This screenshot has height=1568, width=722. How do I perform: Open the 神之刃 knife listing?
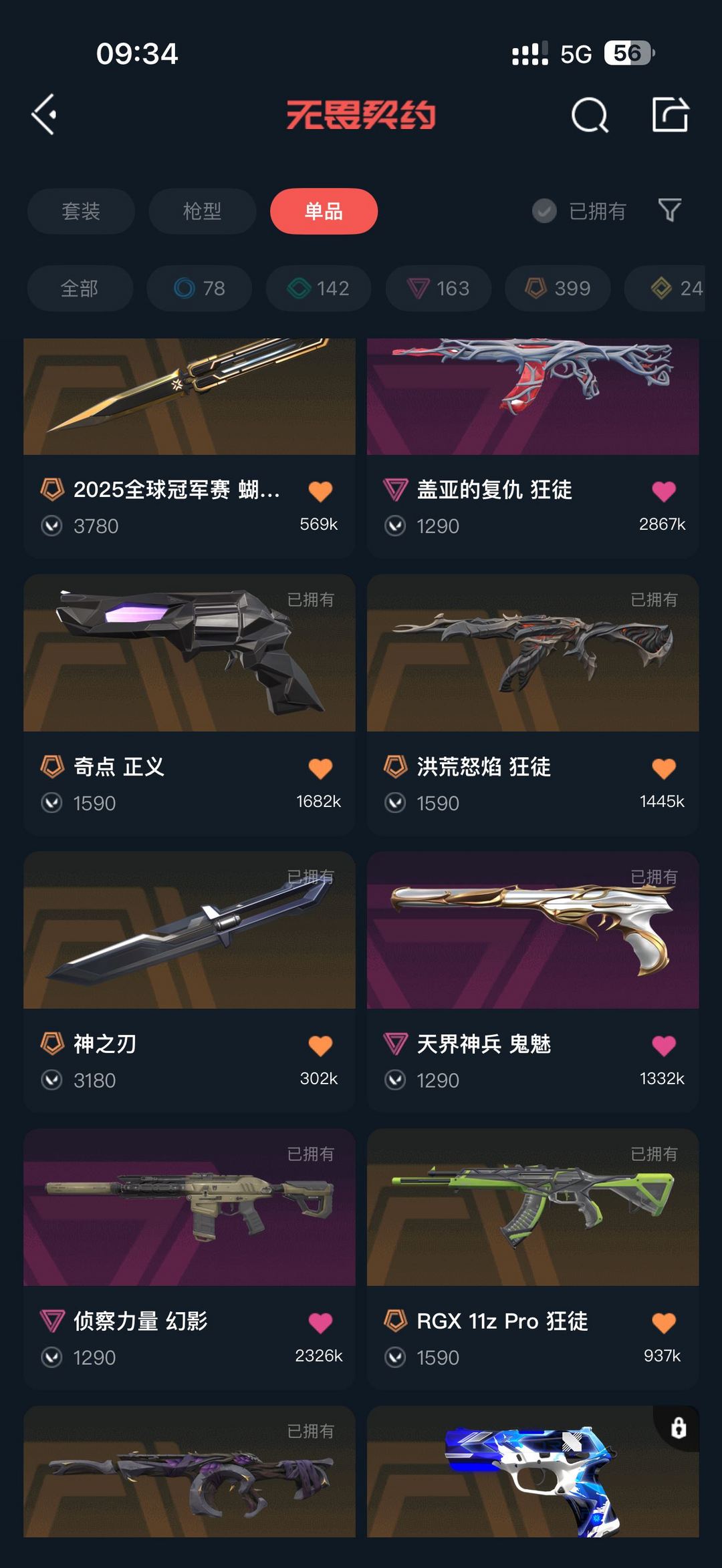pyautogui.click(x=188, y=941)
